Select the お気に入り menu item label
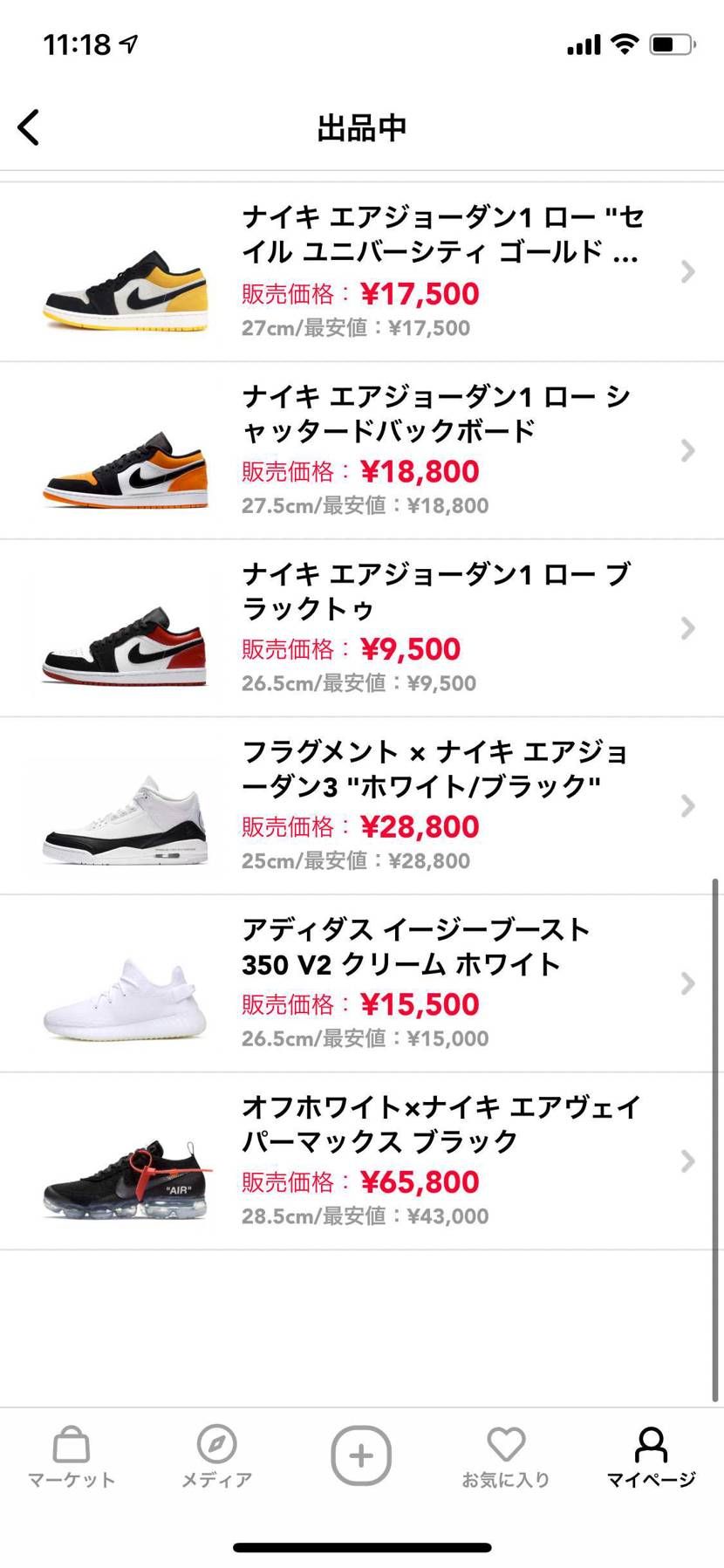Viewport: 724px width, 1568px height. pyautogui.click(x=505, y=1480)
